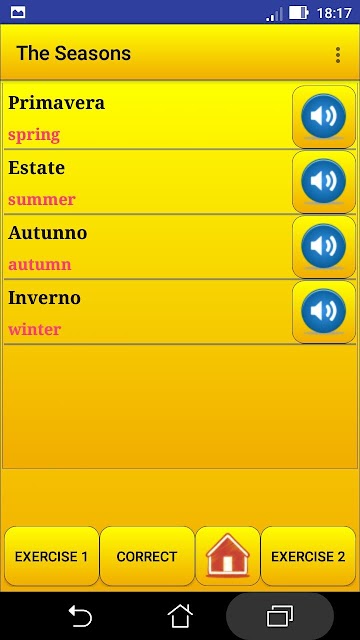Viewport: 360px width, 640px height.
Task: Open the overflow menu in the app bar
Action: (338, 55)
